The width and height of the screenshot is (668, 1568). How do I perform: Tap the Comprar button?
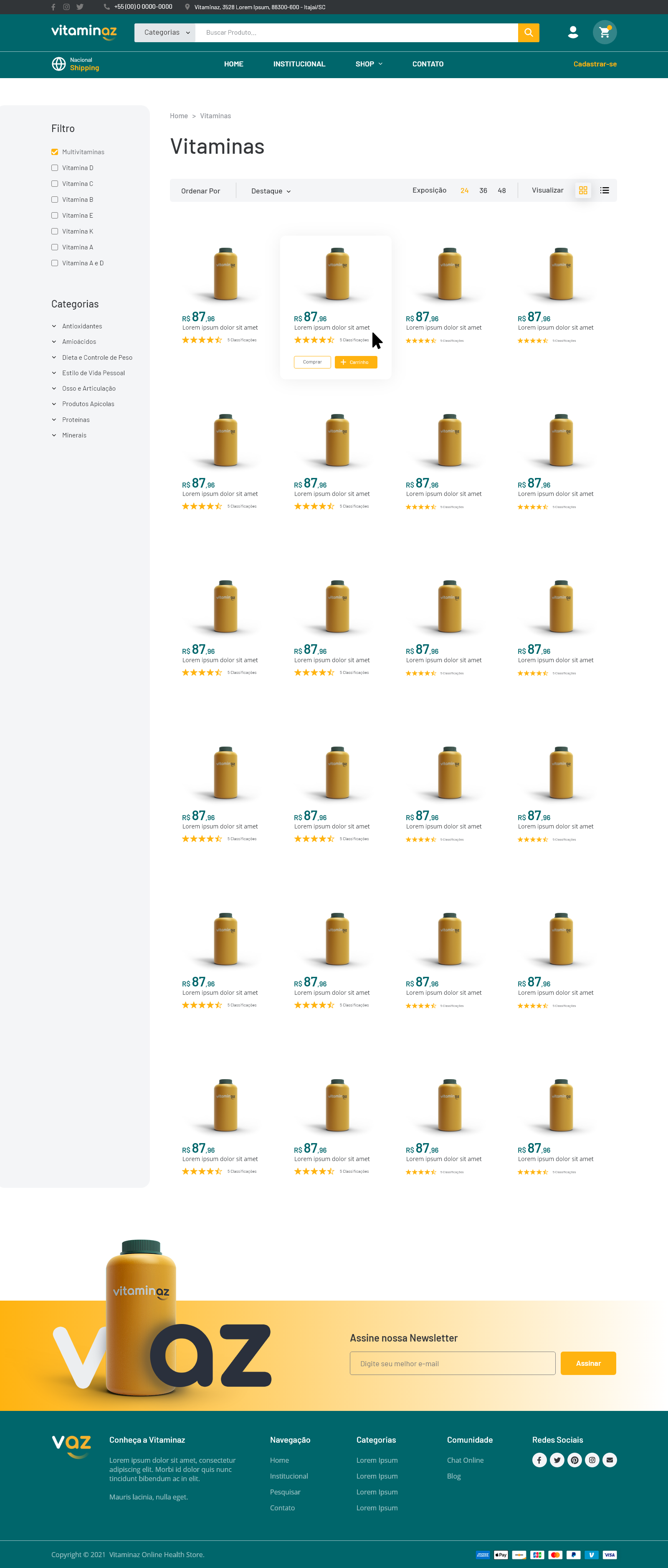312,362
